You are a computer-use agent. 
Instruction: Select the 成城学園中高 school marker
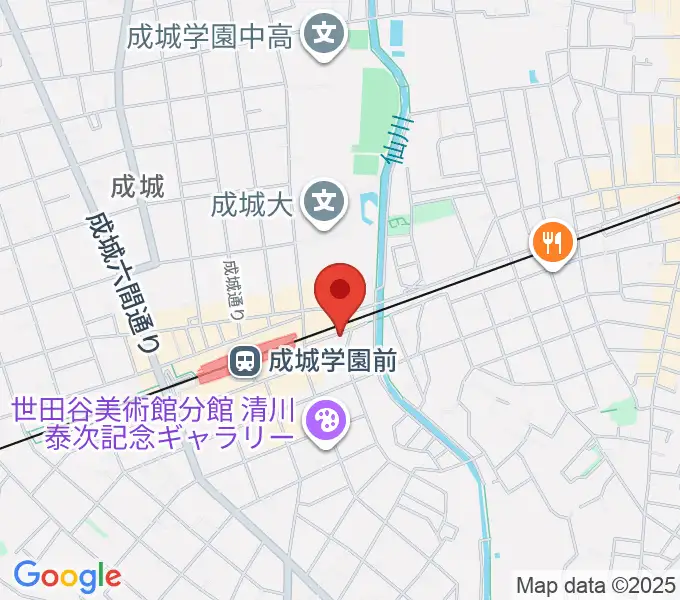pos(324,38)
